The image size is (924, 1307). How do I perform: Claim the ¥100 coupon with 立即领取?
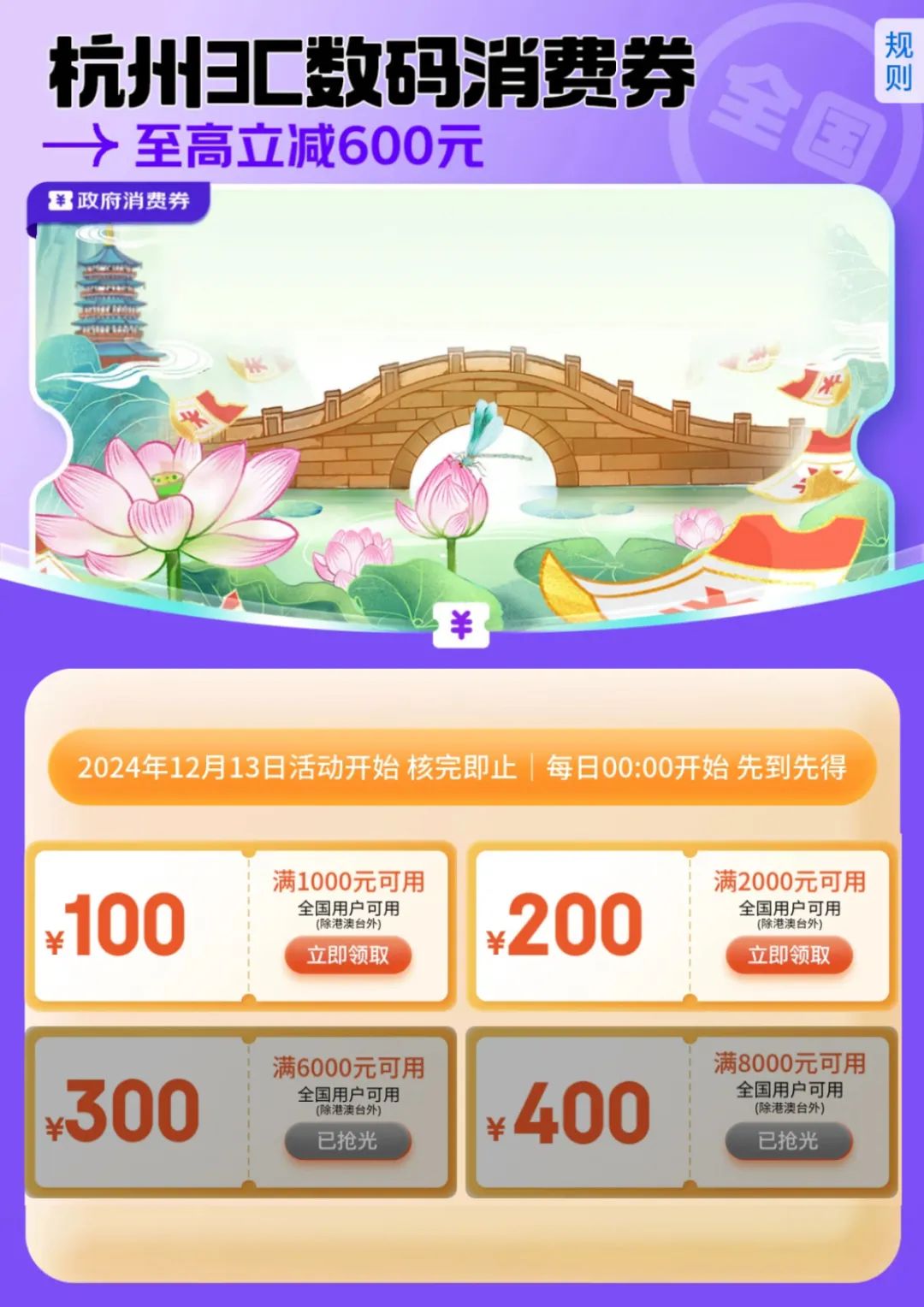pyautogui.click(x=347, y=955)
